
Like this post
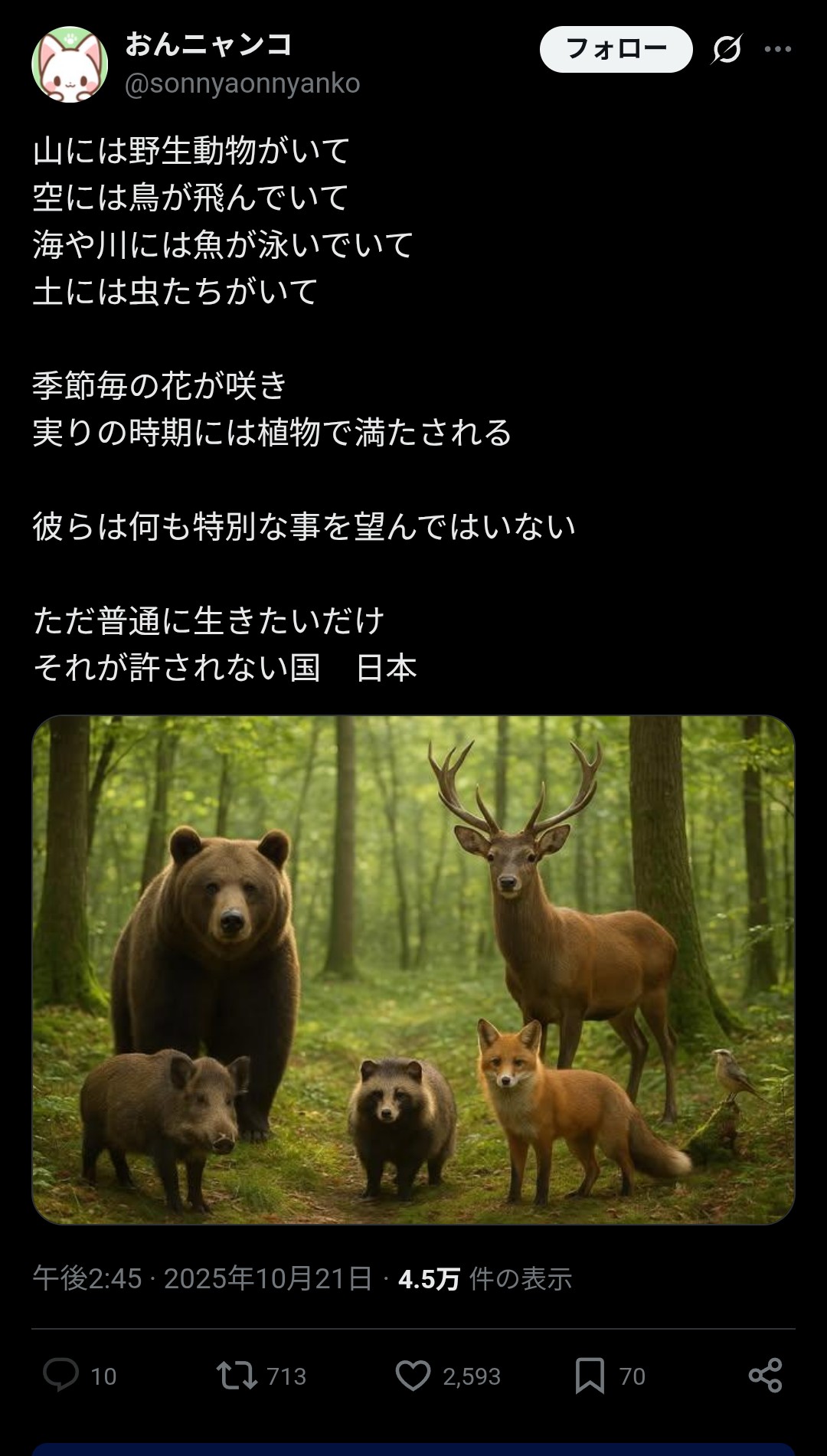pos(413,1376)
